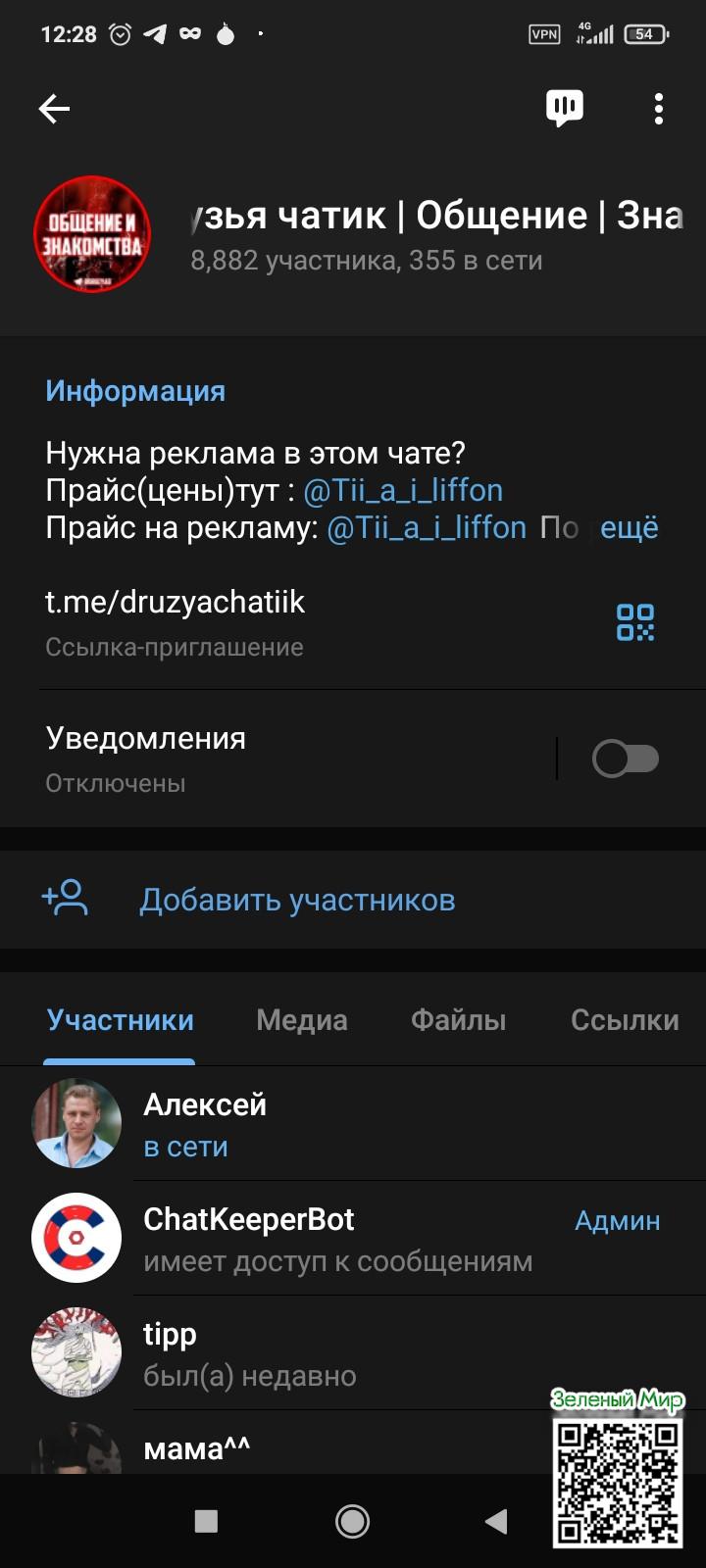Start a voice chat in the group
706x1568 pixels.
564,109
